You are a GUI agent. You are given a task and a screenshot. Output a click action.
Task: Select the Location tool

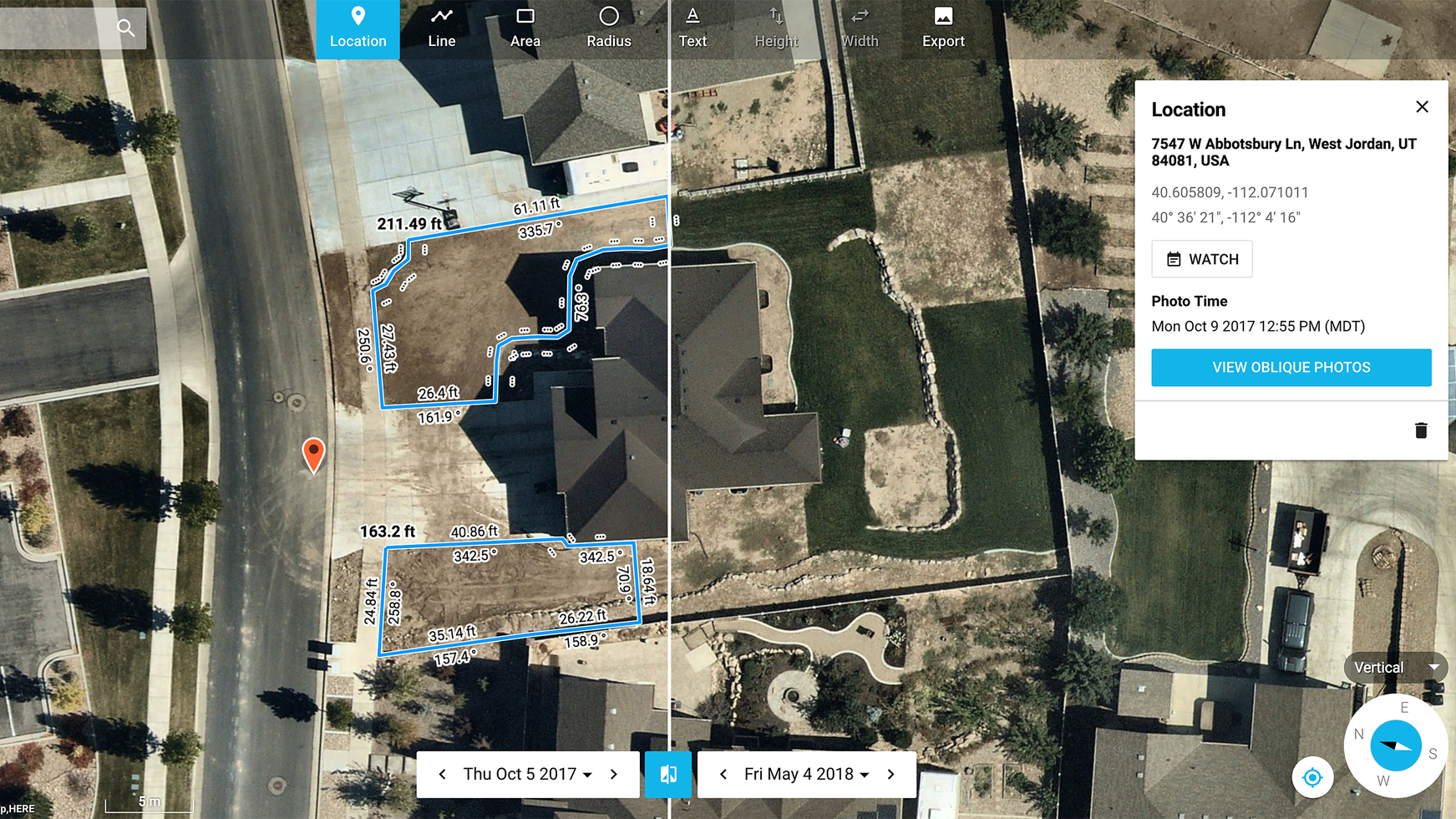pos(358,29)
